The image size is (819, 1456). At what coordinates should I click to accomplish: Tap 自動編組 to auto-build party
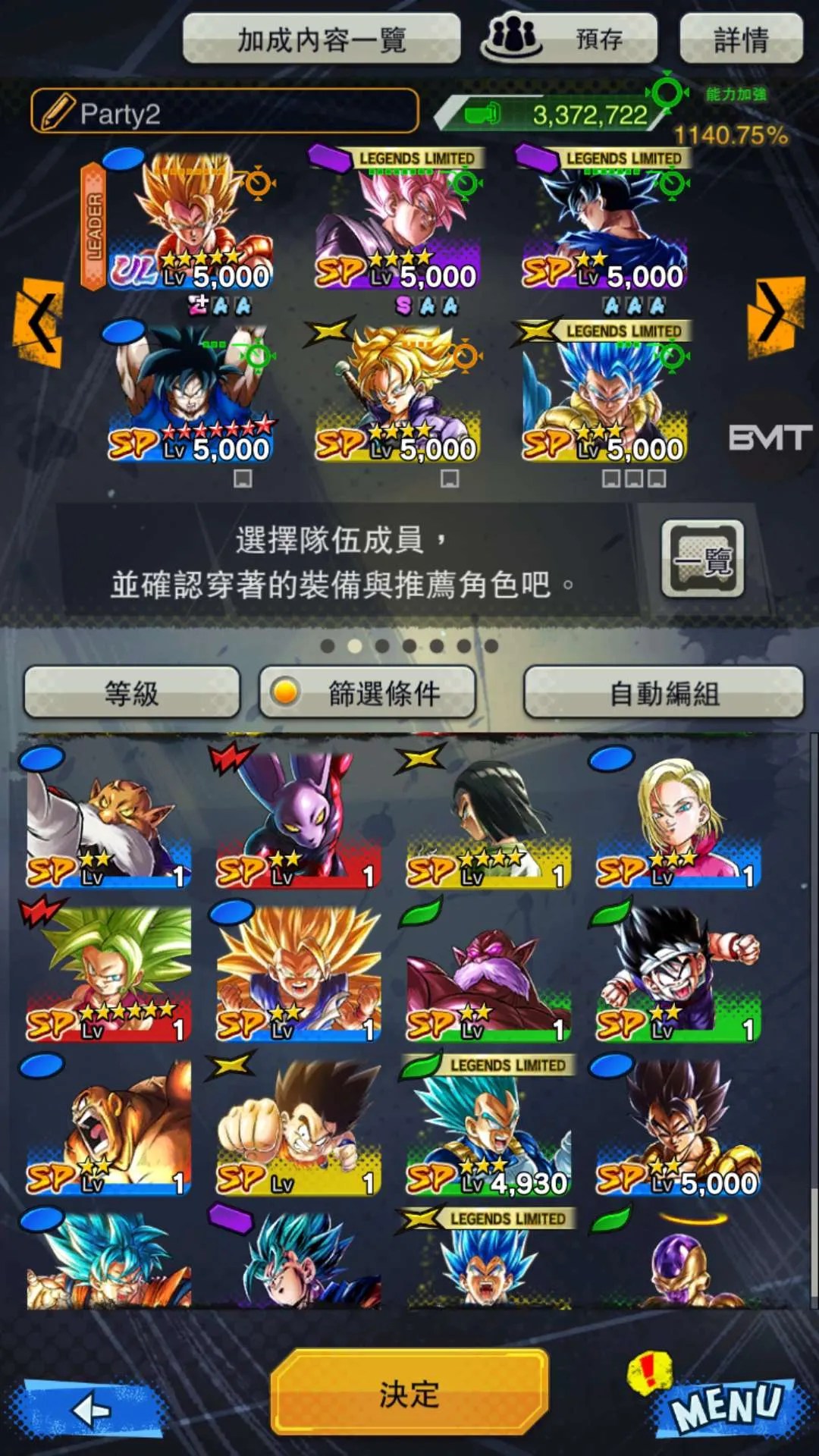coord(664,692)
